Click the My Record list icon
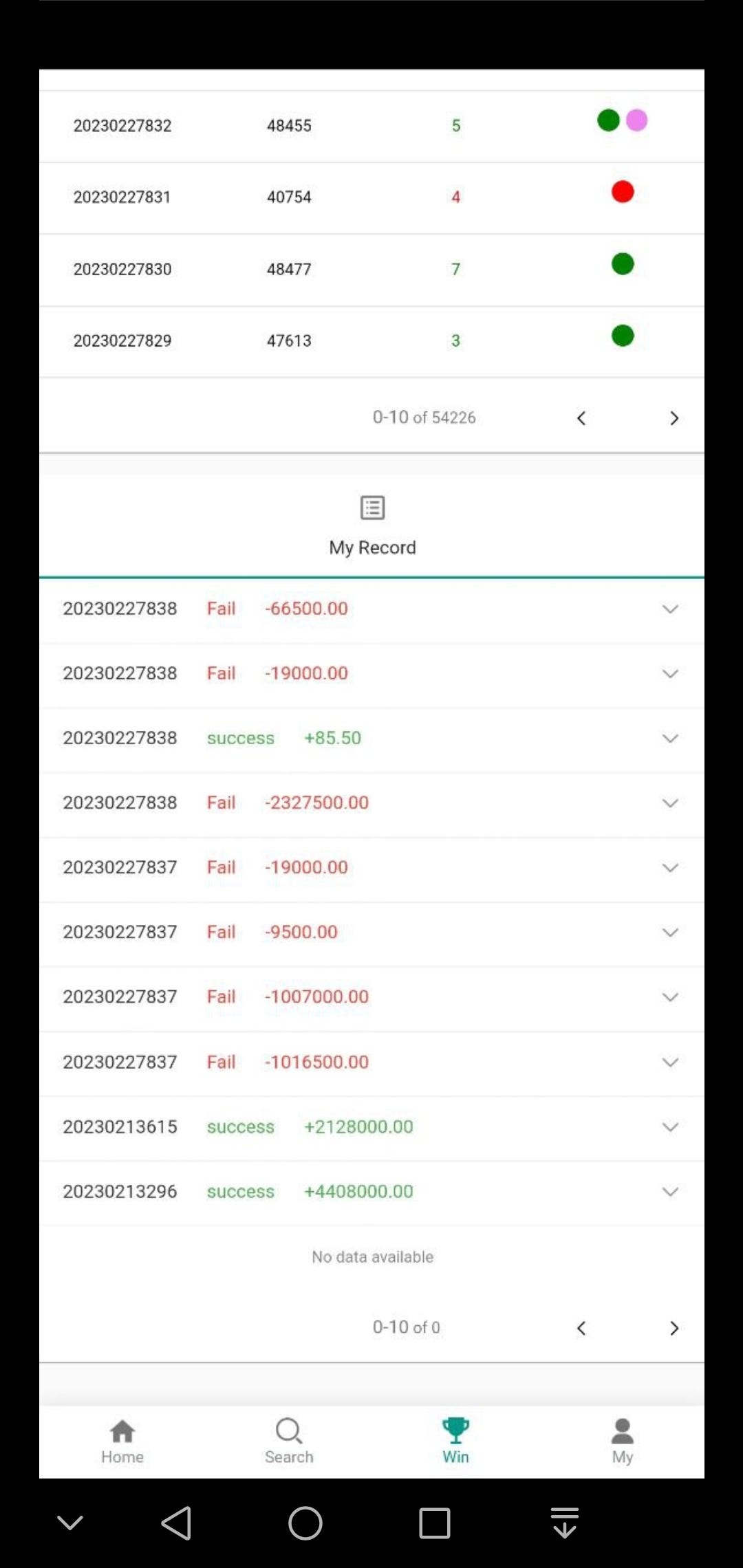Screen dimensions: 743x1568 [x=371, y=508]
